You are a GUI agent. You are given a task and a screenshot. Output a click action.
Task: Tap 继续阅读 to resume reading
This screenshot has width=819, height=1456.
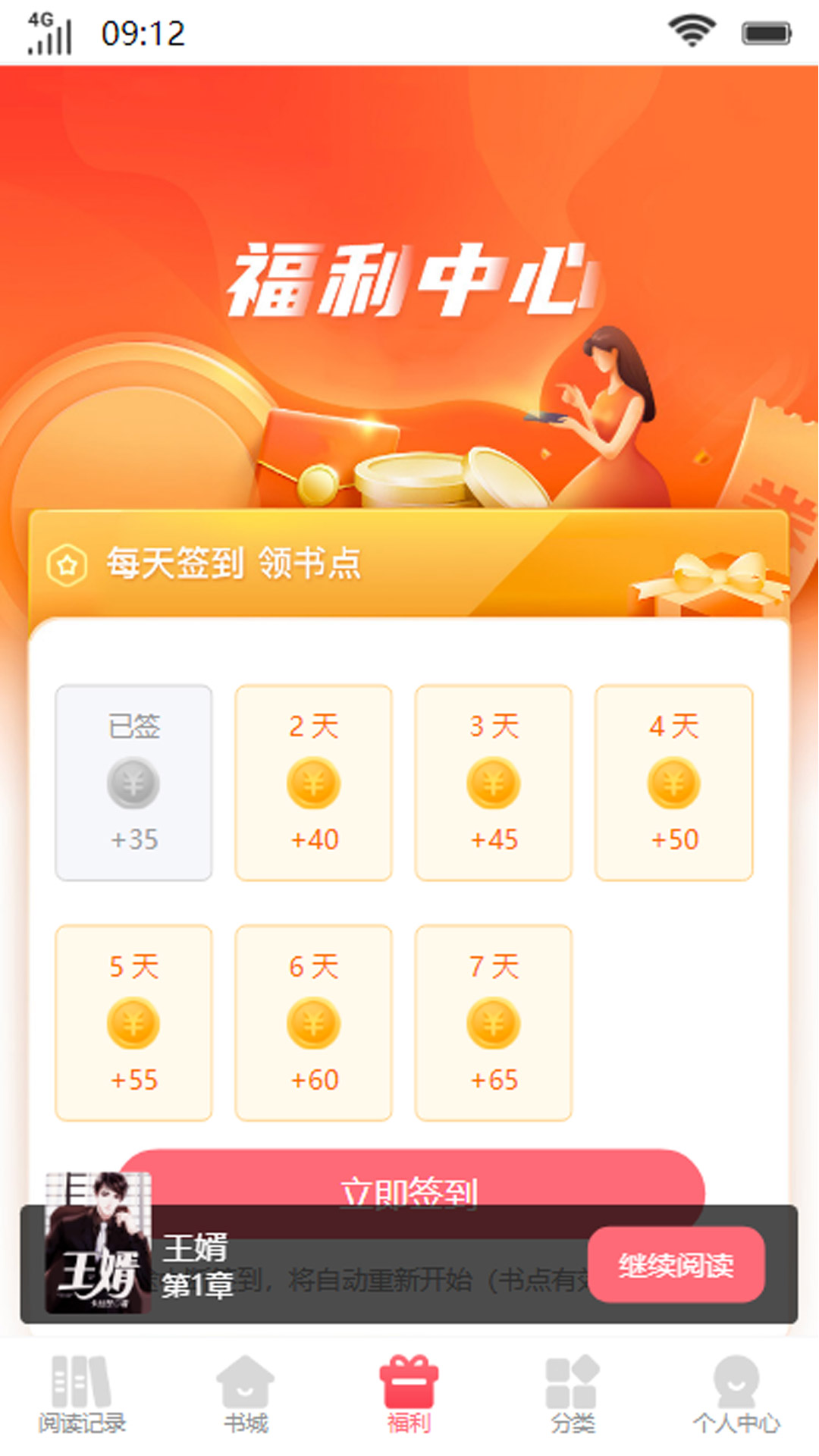point(676,1265)
